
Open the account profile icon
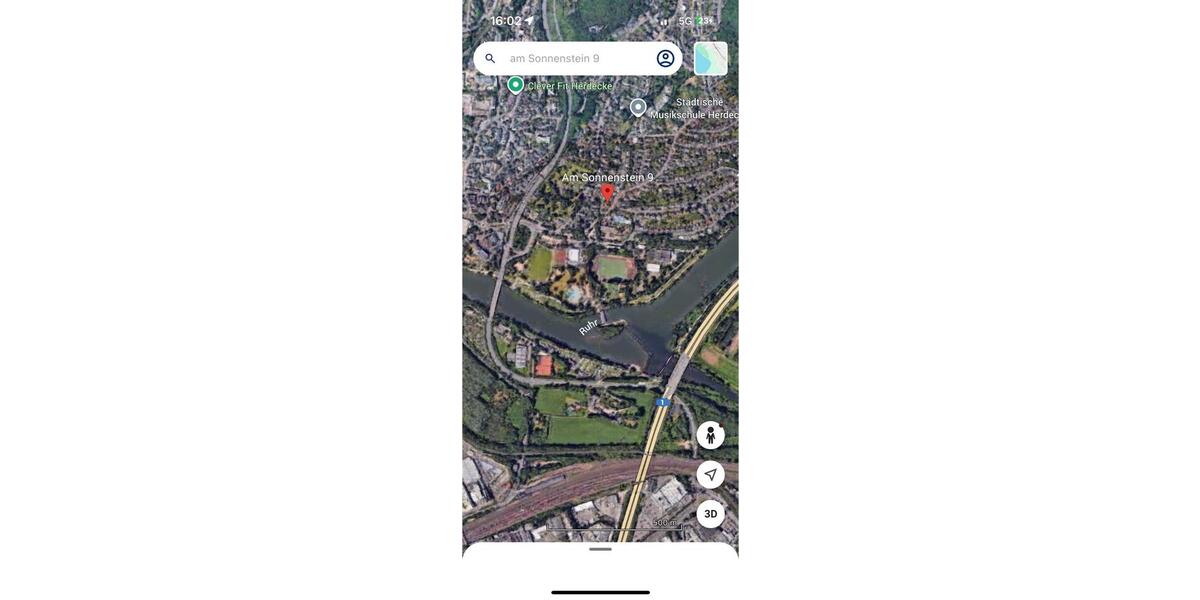666,59
